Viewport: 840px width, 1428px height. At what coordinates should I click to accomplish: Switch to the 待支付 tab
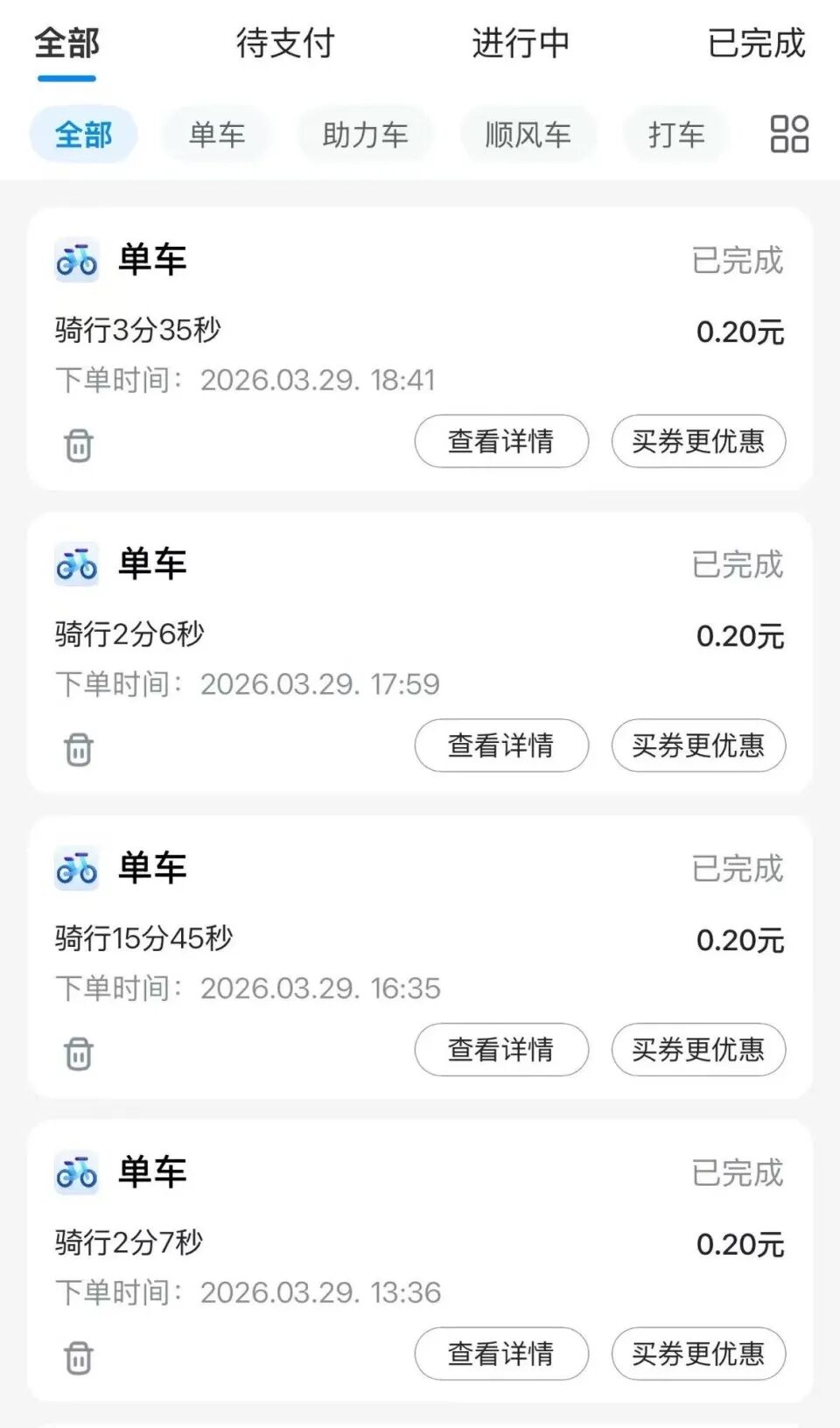285,44
